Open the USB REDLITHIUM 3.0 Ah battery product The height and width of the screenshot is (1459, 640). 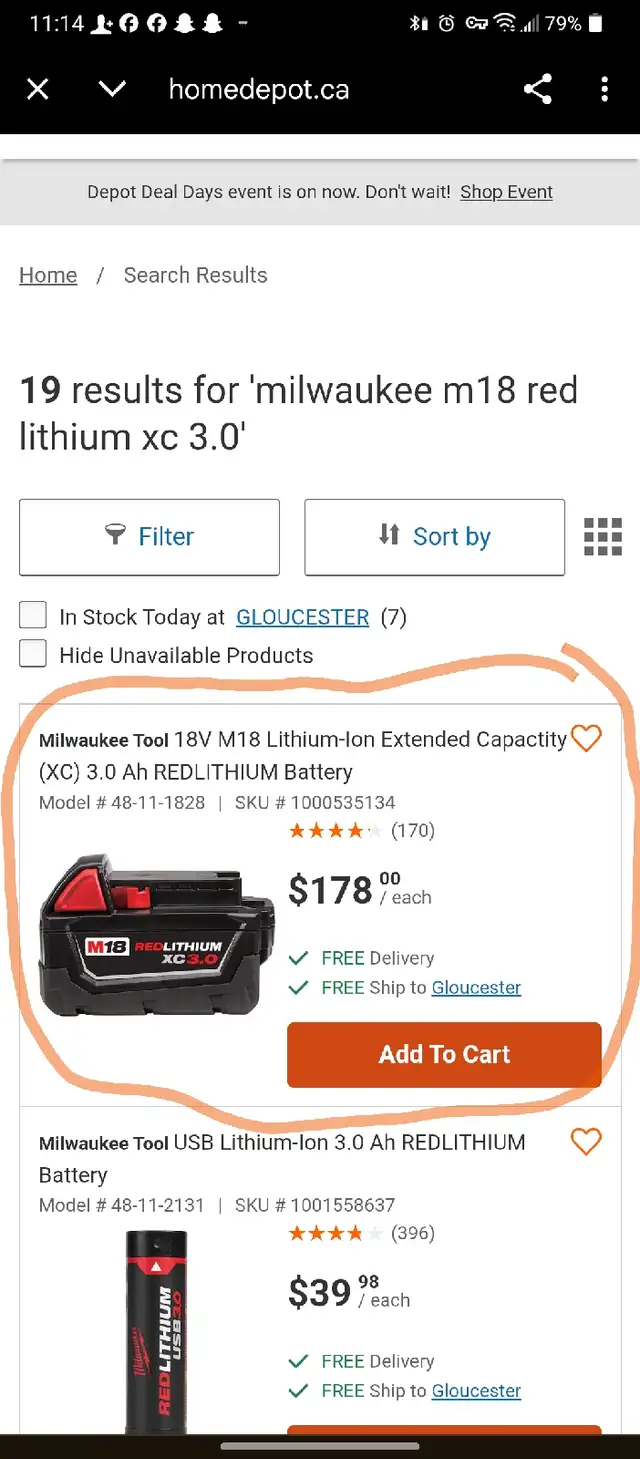[282, 1158]
